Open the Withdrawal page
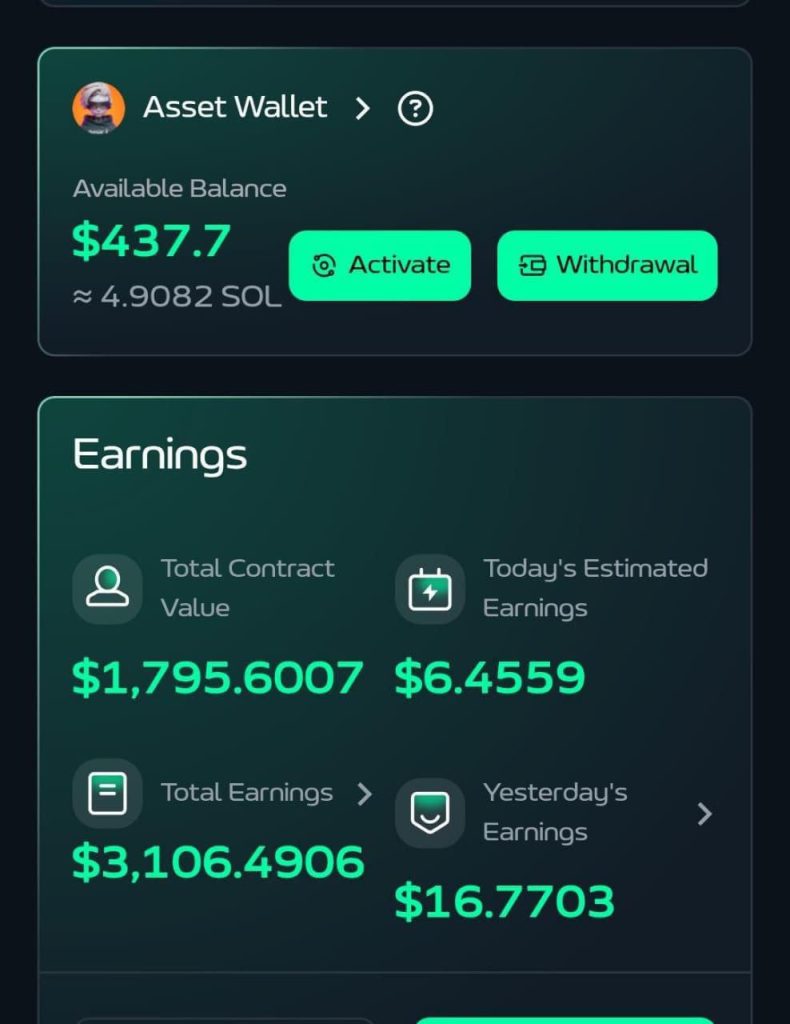This screenshot has width=790, height=1024. [607, 265]
